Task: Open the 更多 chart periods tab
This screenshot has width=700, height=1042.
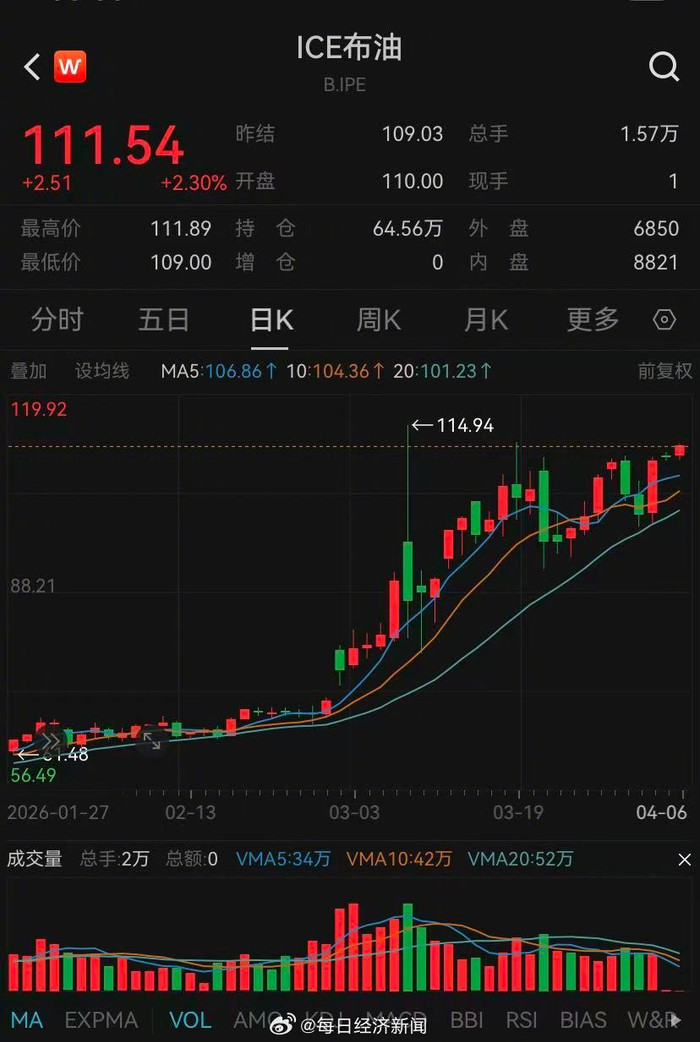Action: point(593,320)
